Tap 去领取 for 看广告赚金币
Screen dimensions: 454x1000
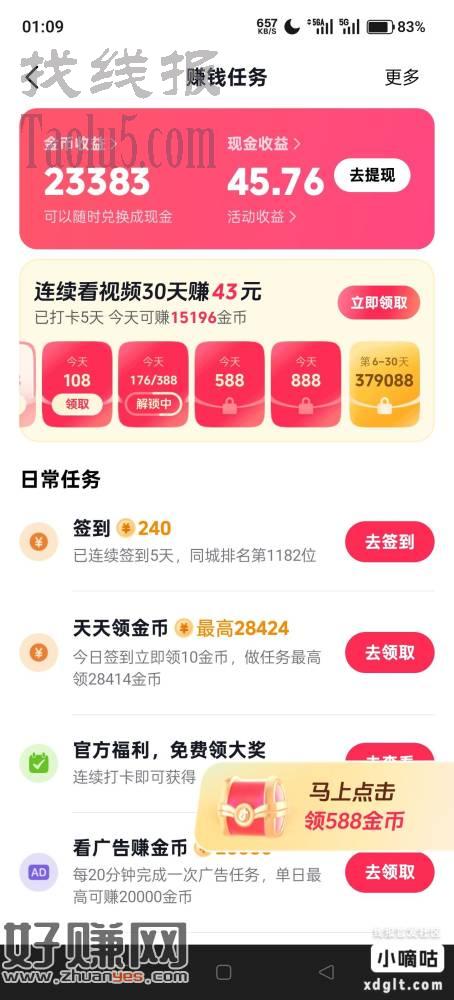pyautogui.click(x=390, y=872)
